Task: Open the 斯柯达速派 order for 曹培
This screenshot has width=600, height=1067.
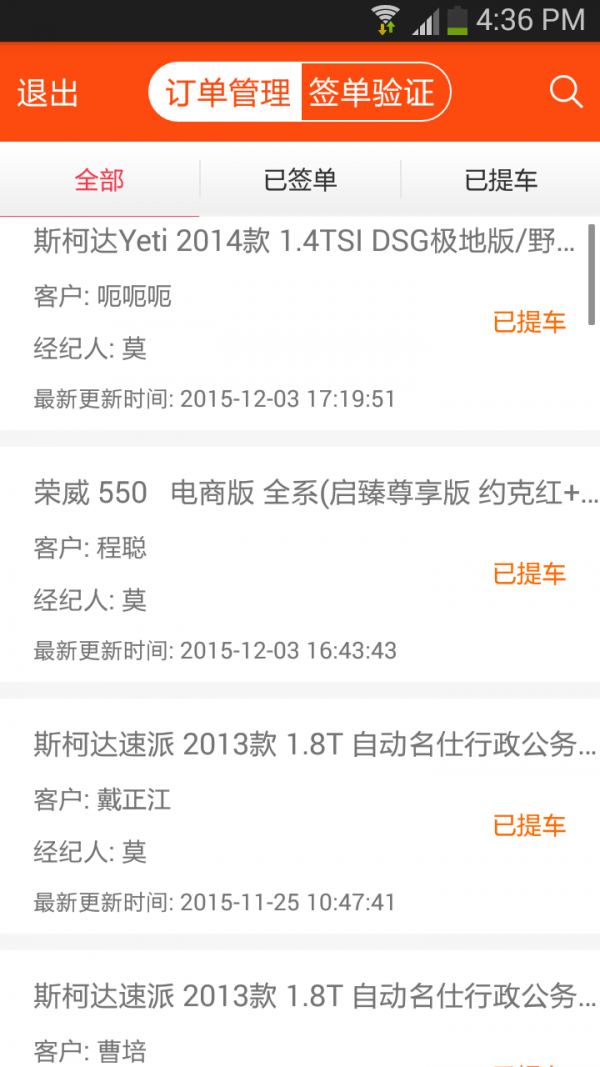Action: (300, 1008)
